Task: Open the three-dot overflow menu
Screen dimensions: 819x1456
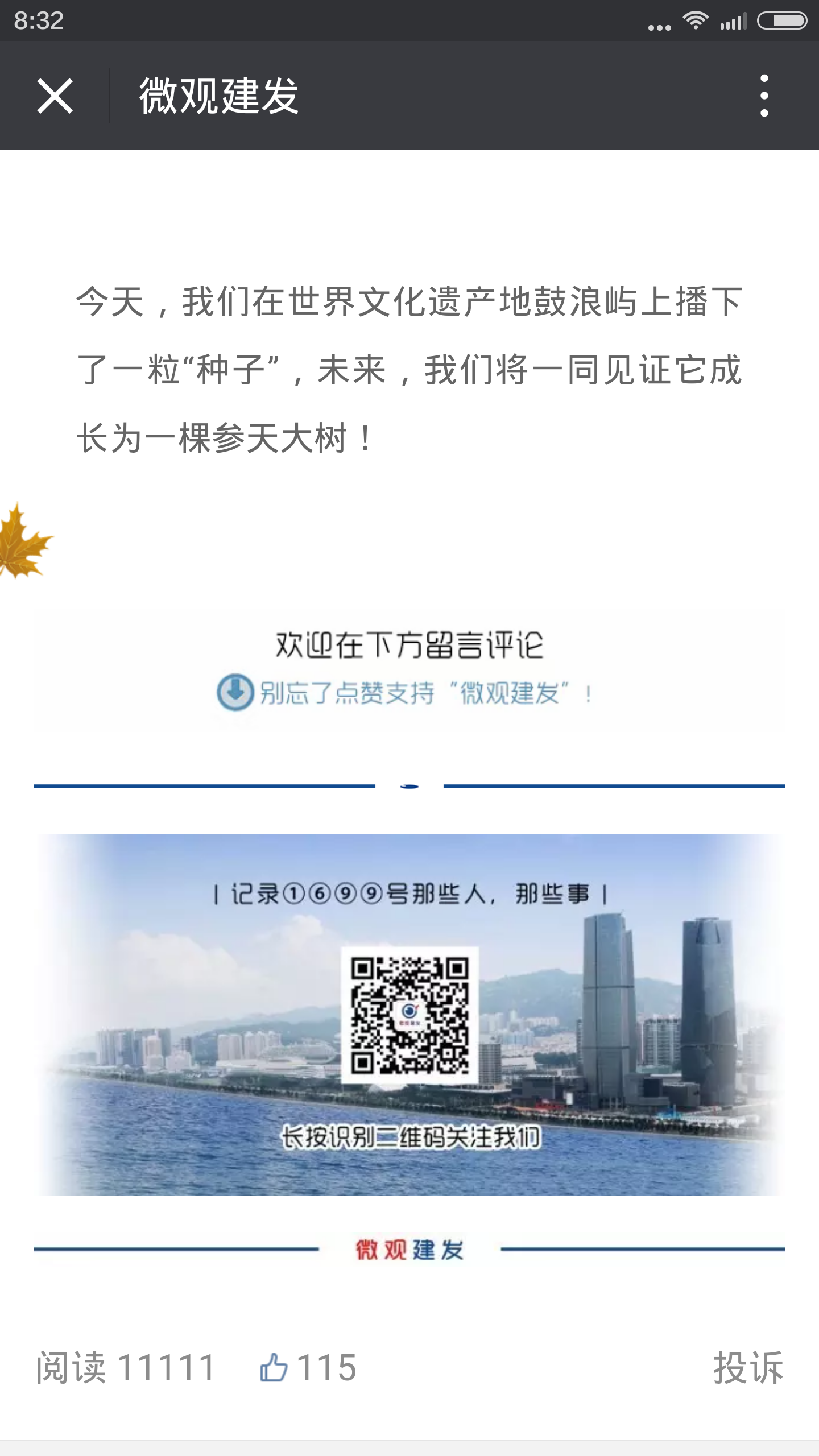Action: click(x=764, y=96)
